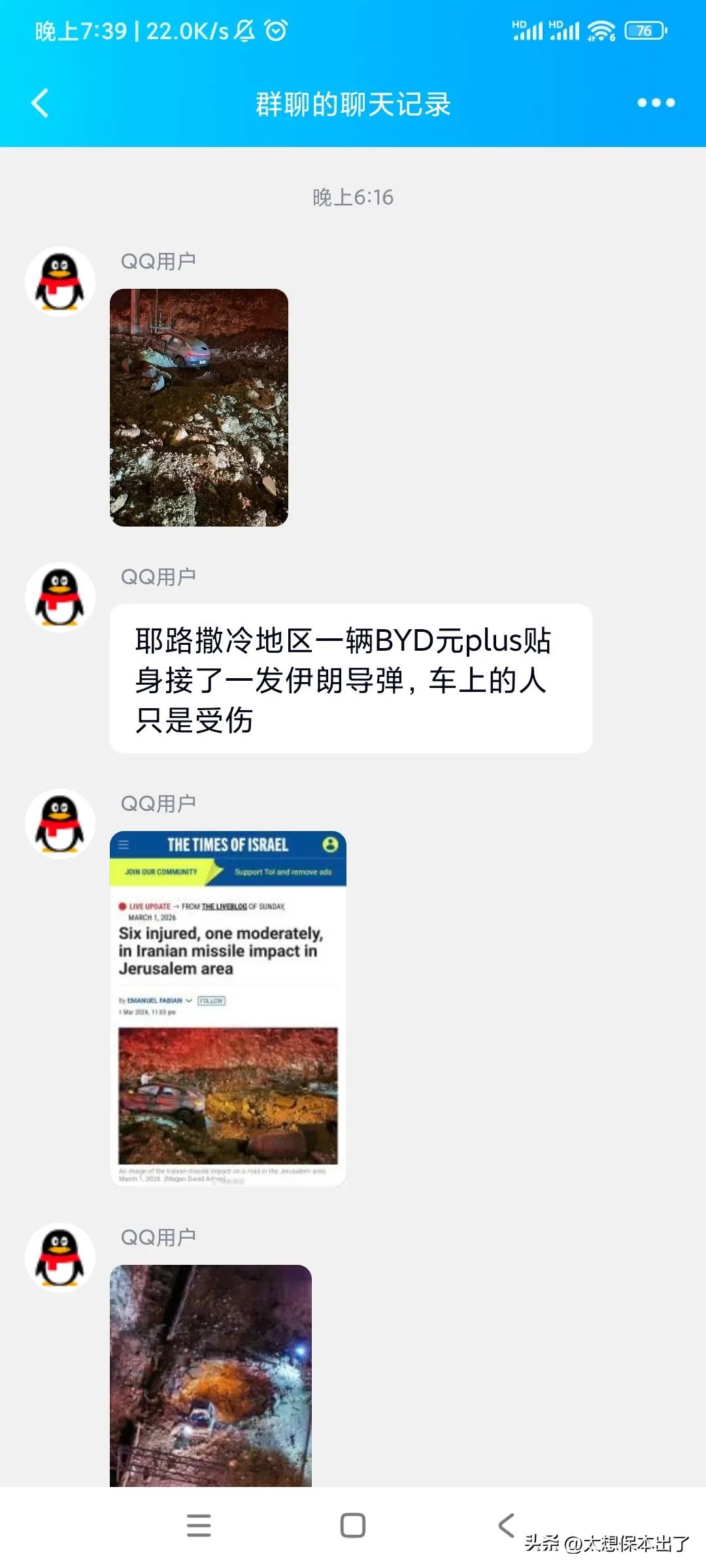Tap the FOLLOW button next to the author
The height and width of the screenshot is (1568, 706).
(212, 1000)
